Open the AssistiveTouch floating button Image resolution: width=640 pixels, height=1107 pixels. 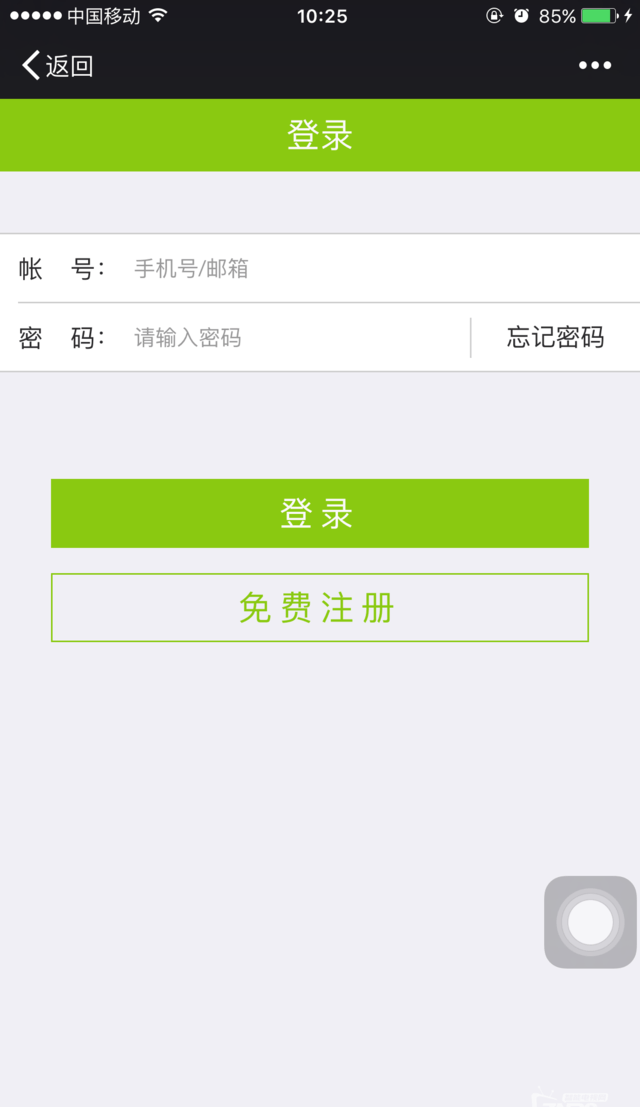591,922
